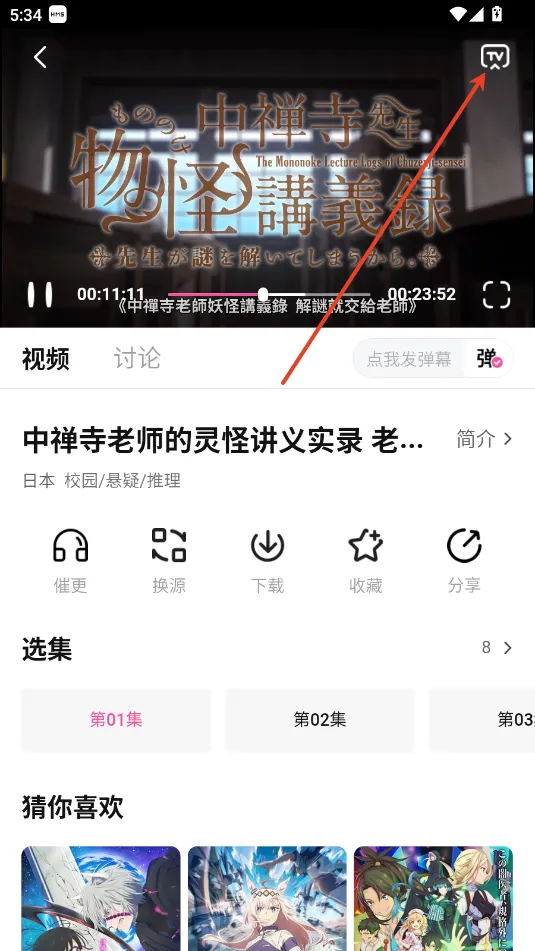535x951 pixels.
Task: Select the 视频 tab
Action: (46, 358)
